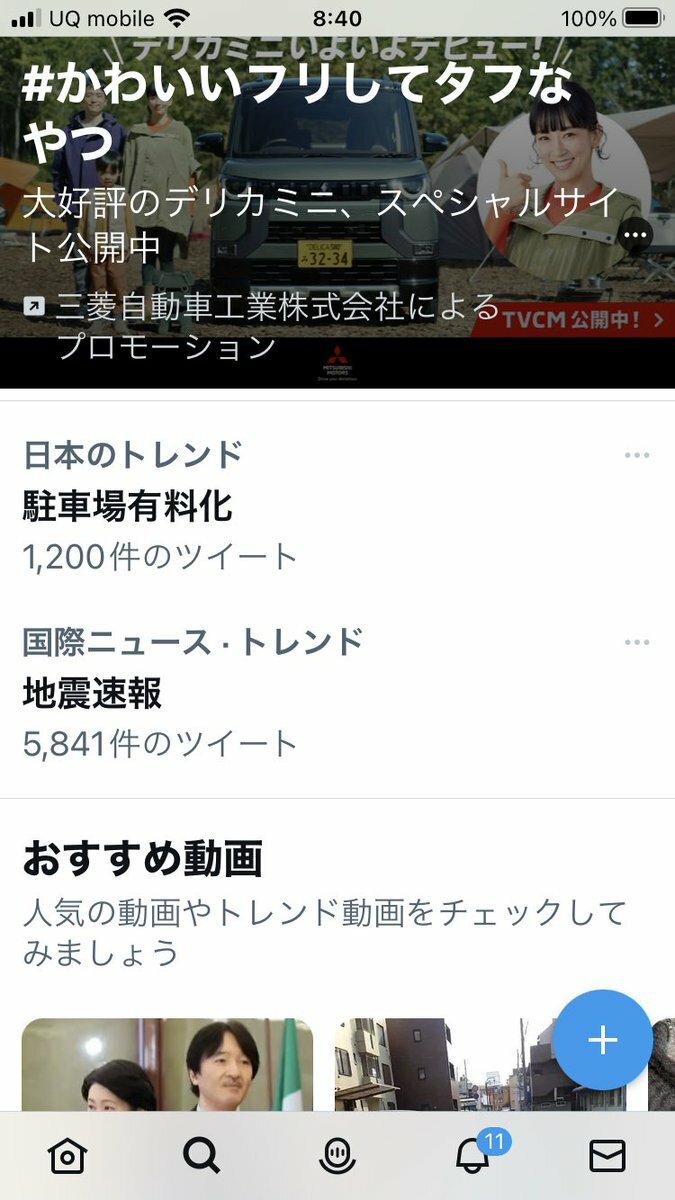This screenshot has width=675, height=1200.
Task: Compose a new tweet with the plus button
Action: (x=602, y=1040)
